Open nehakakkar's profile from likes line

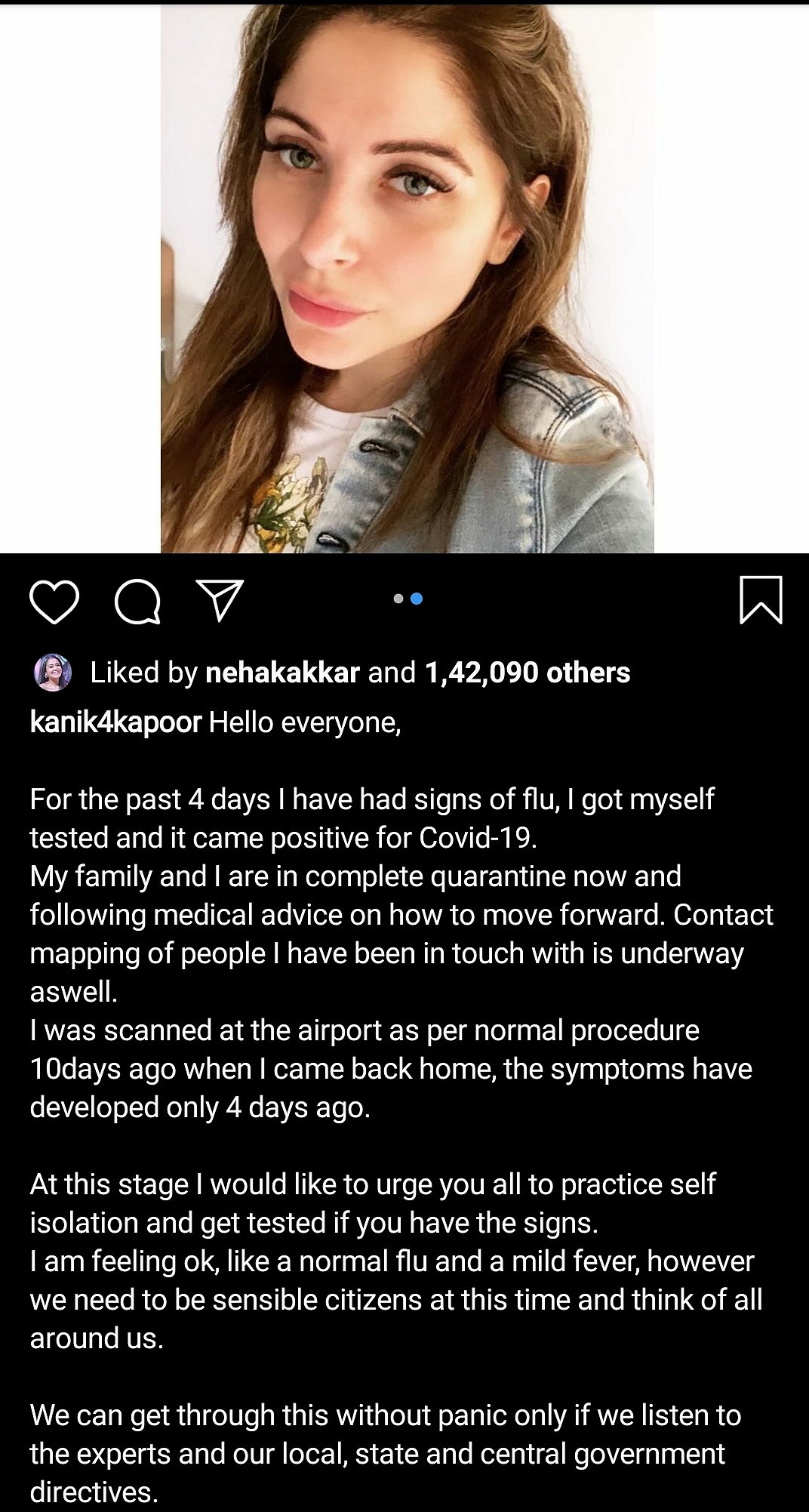[x=282, y=673]
